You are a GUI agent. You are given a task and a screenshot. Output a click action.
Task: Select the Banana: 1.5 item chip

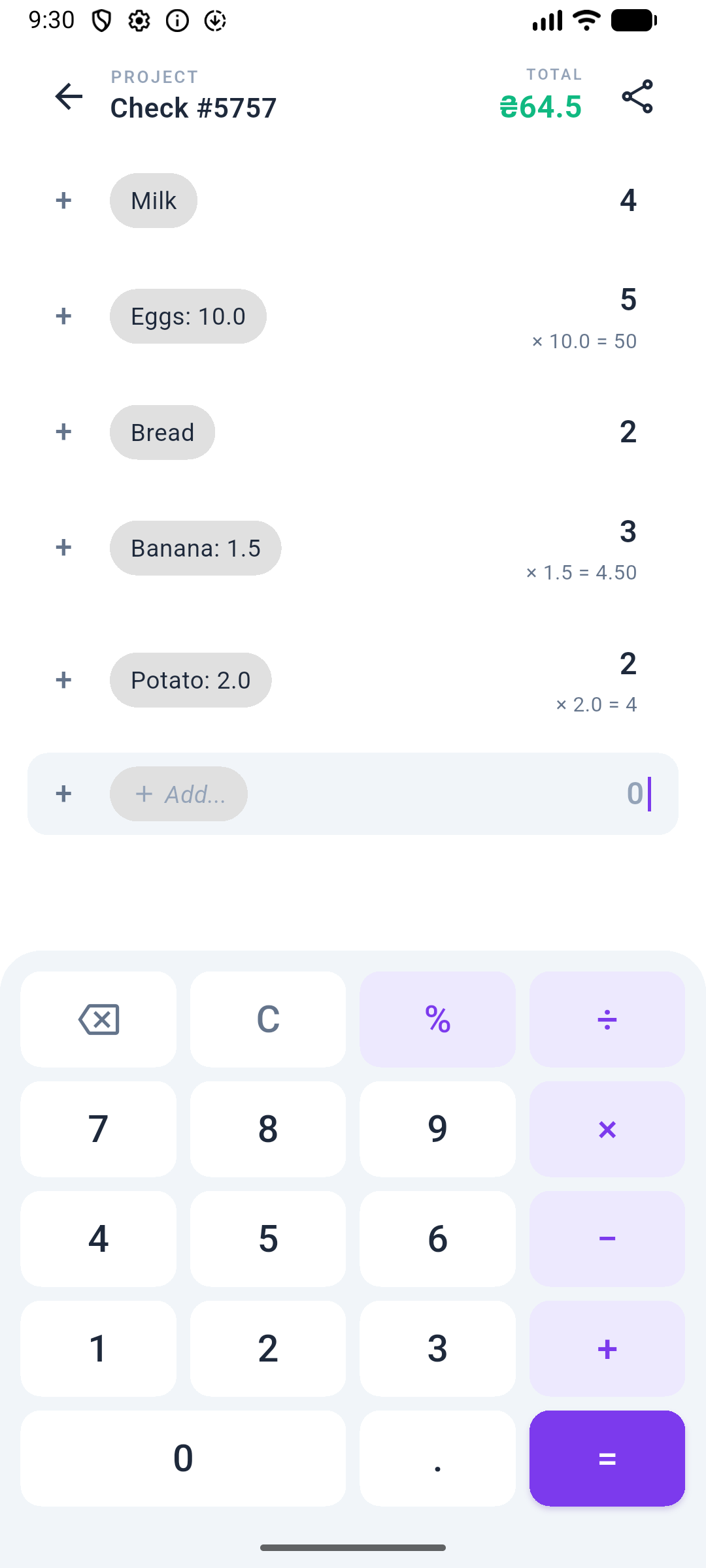(195, 548)
